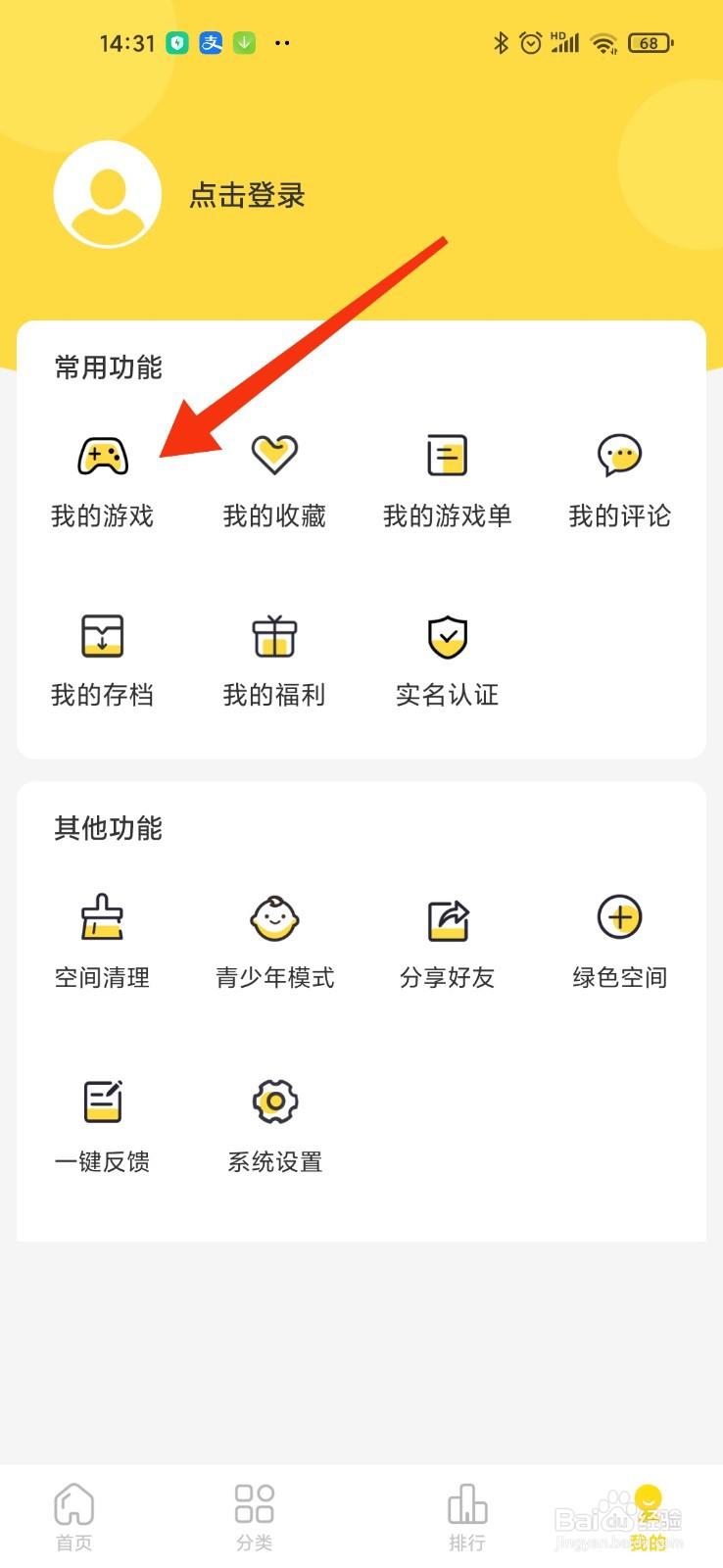Image resolution: width=723 pixels, height=1568 pixels.
Task: Select 分享好友 to share
Action: (448, 943)
